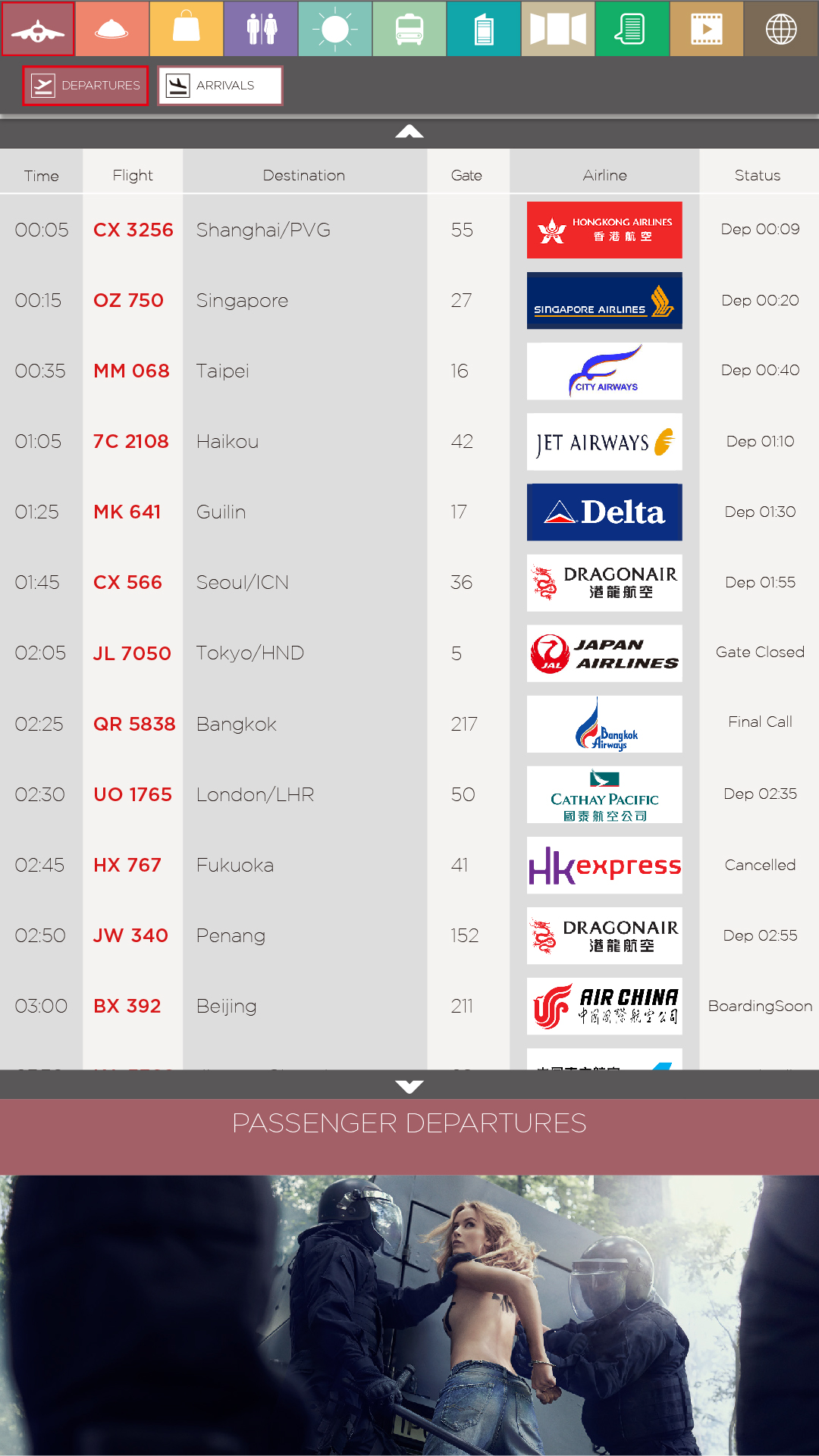Switch to the Arrivals tab
Screen dimensions: 819x1456
[x=220, y=86]
